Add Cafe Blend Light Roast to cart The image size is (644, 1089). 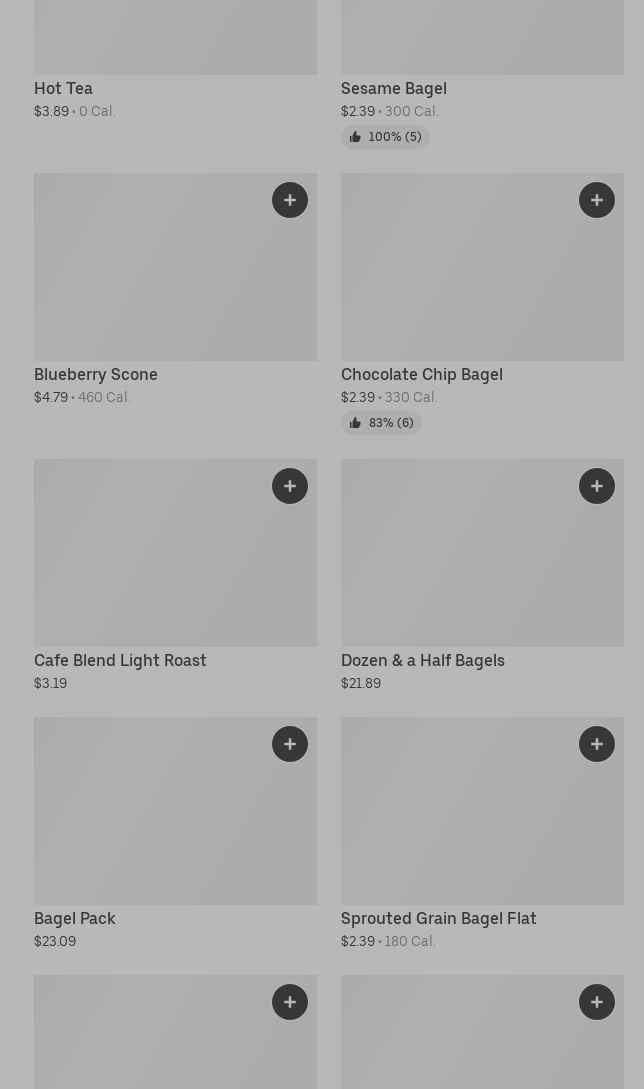pos(290,486)
